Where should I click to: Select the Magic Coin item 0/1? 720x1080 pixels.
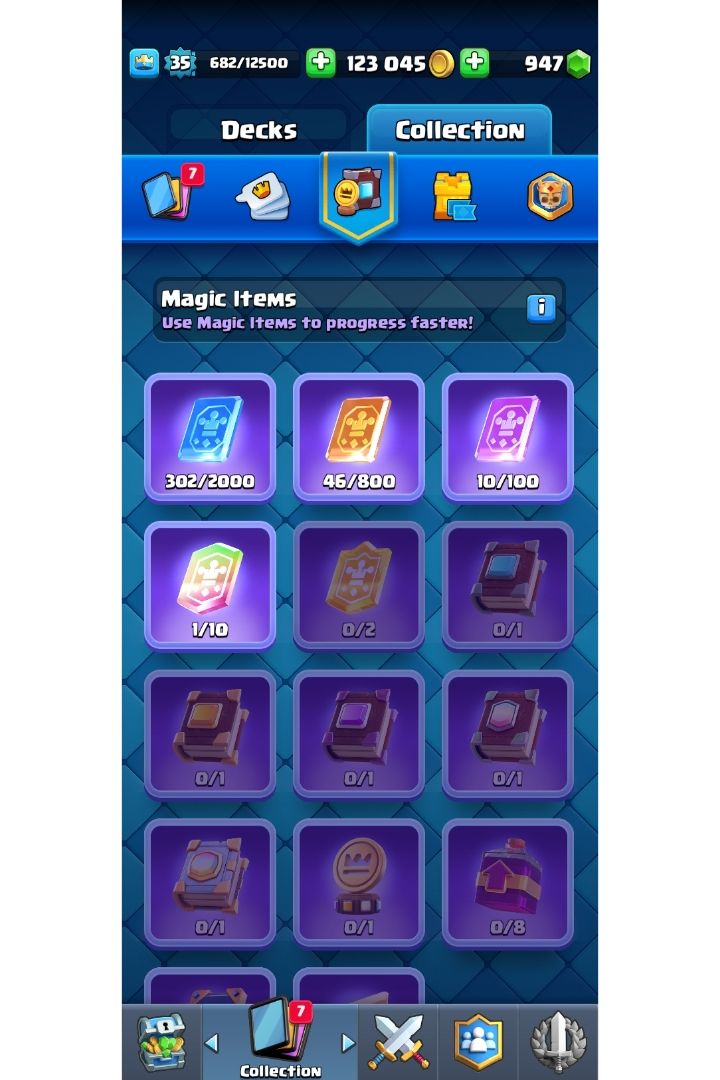(x=358, y=882)
